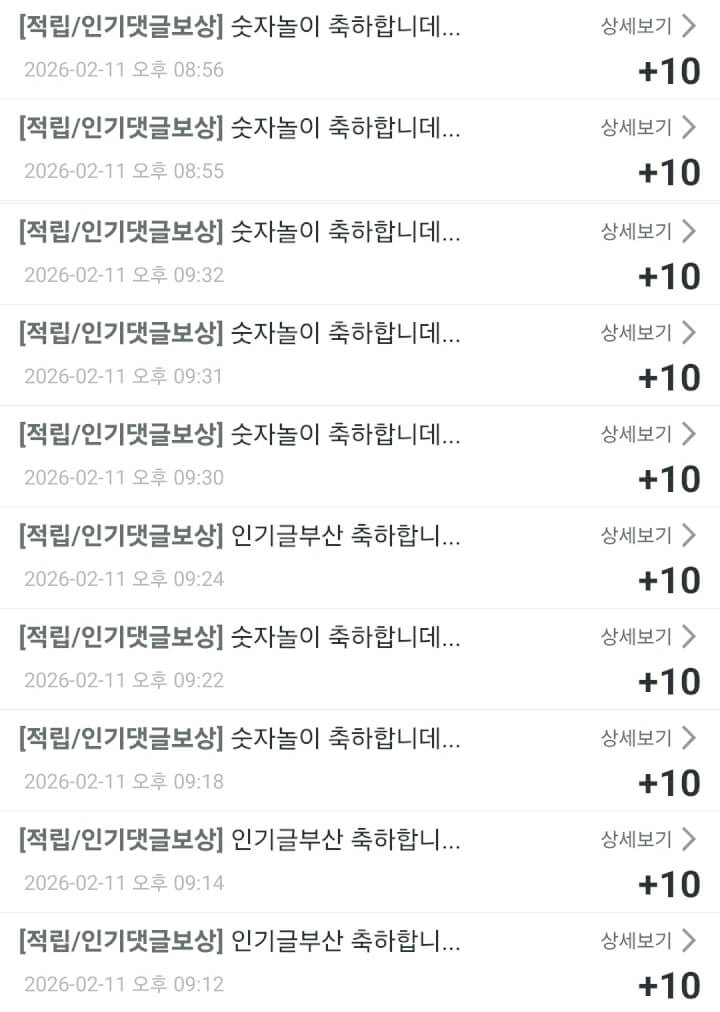View details of 09:24 인기글부산 reward
720x1012 pixels.
point(647,536)
